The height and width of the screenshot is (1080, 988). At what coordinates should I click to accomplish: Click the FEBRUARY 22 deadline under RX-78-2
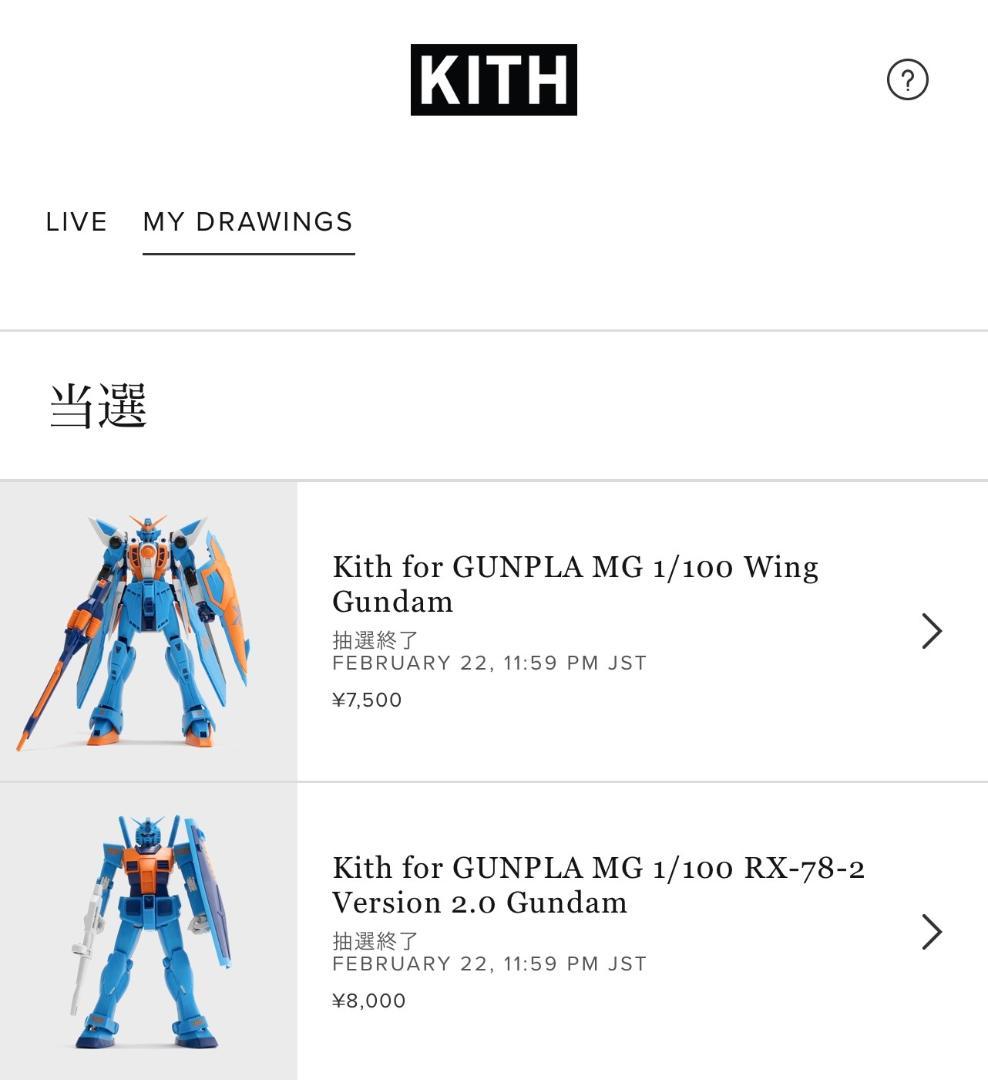pos(490,963)
